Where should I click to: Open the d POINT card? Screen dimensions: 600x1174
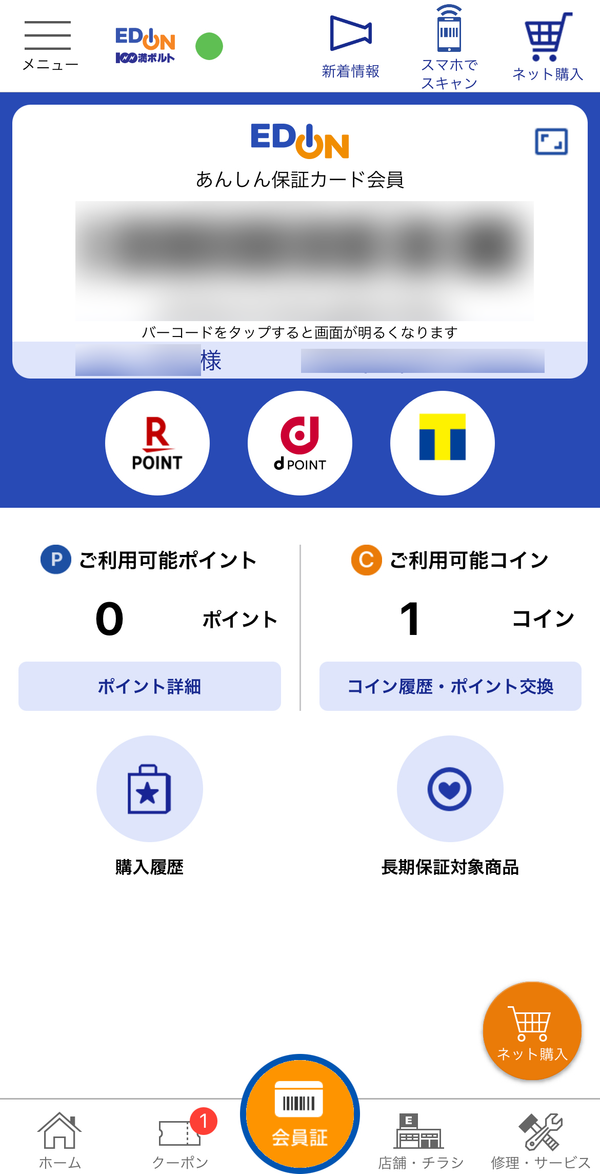click(x=300, y=443)
